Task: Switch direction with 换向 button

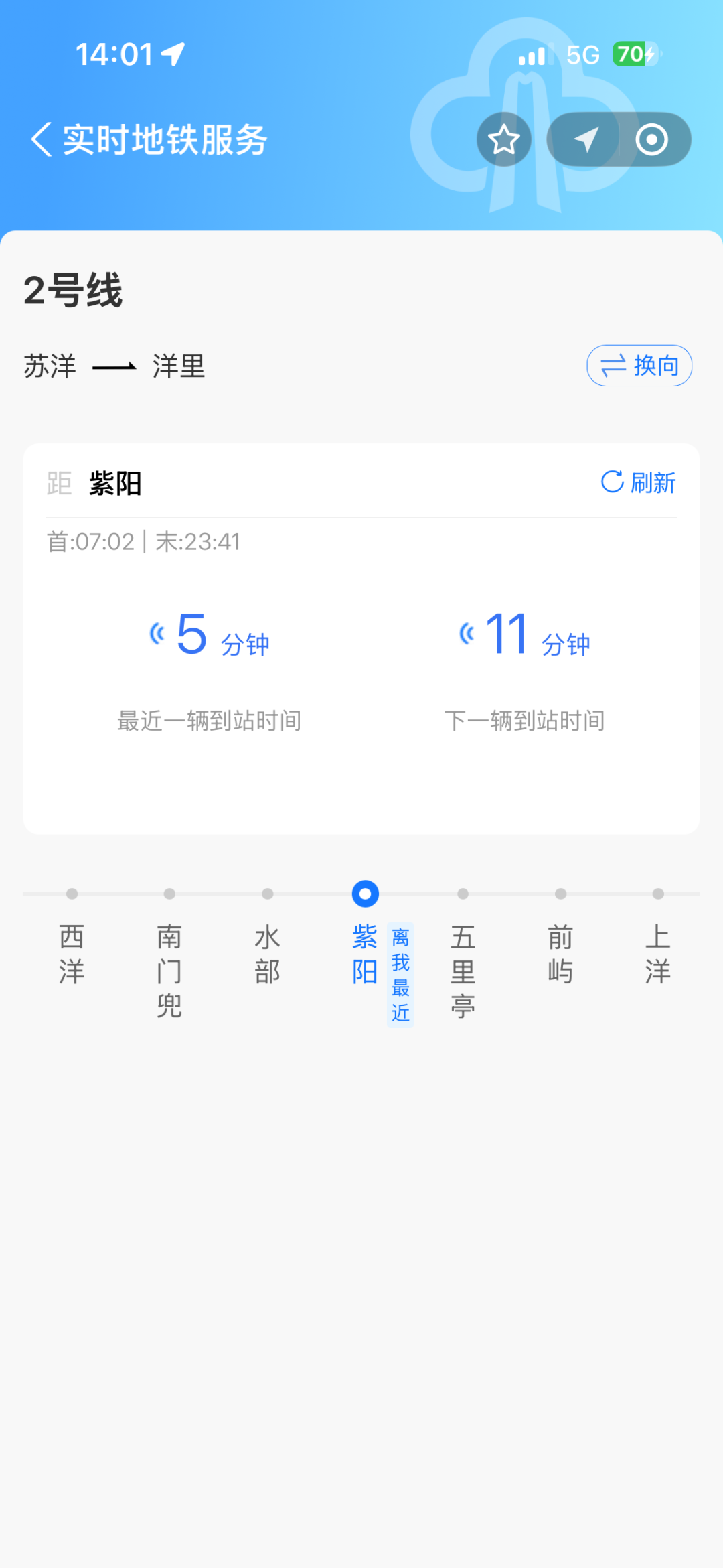Action: tap(639, 366)
